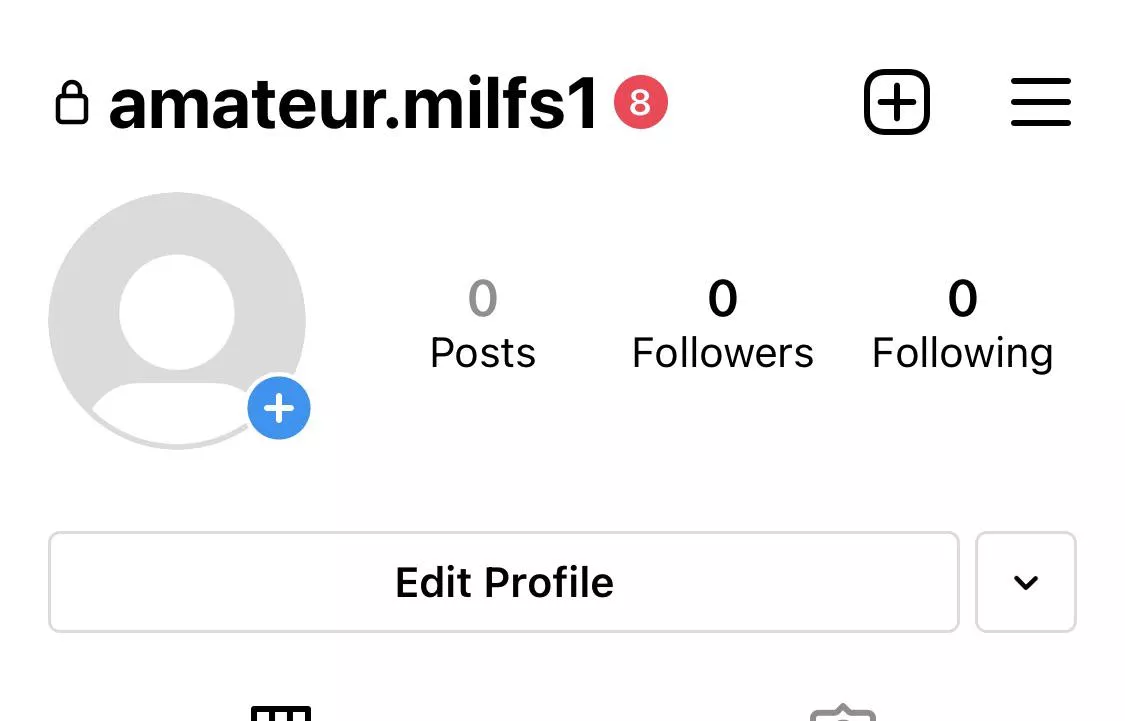
Task: Tap Edit Profile button
Action: tap(504, 582)
